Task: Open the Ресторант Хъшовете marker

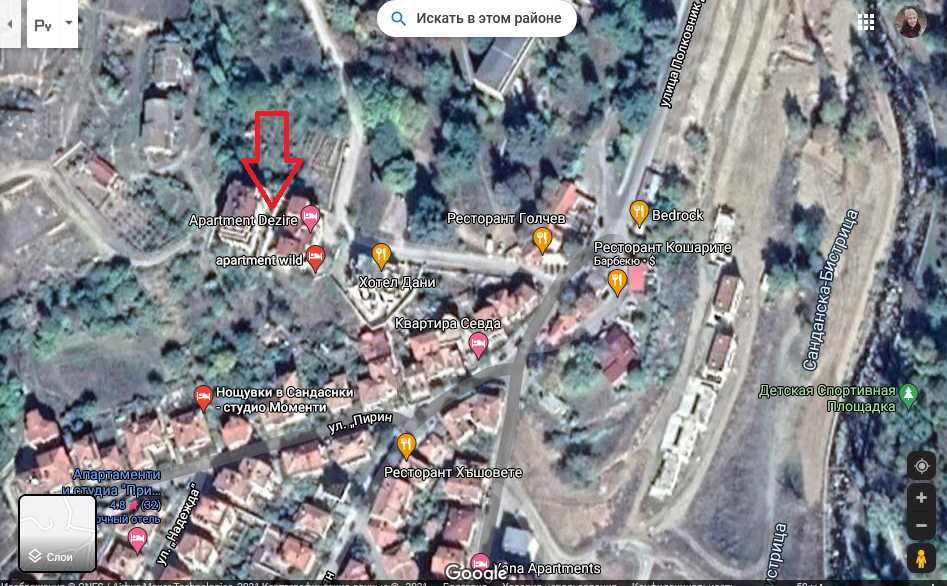Action: [406, 444]
